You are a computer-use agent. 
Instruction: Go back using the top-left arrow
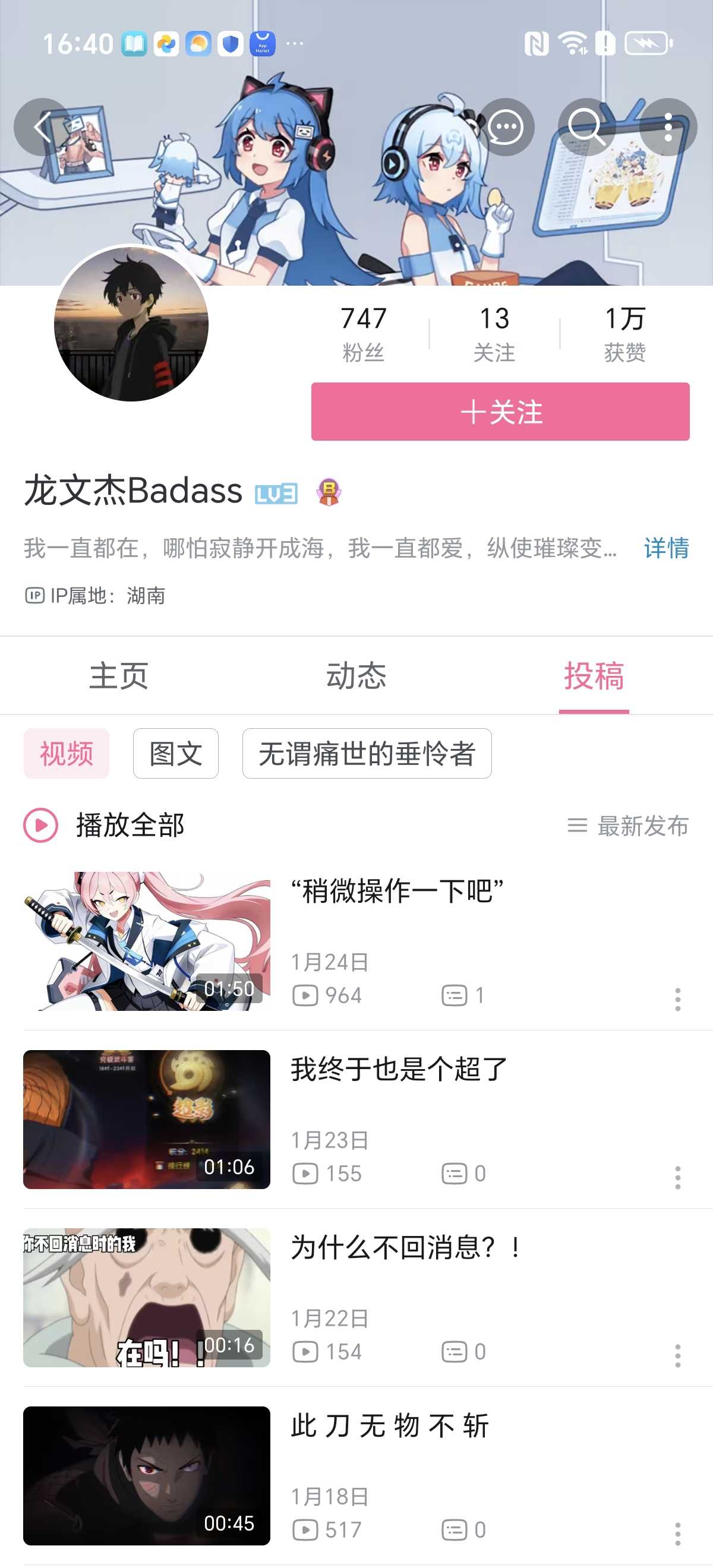click(43, 127)
